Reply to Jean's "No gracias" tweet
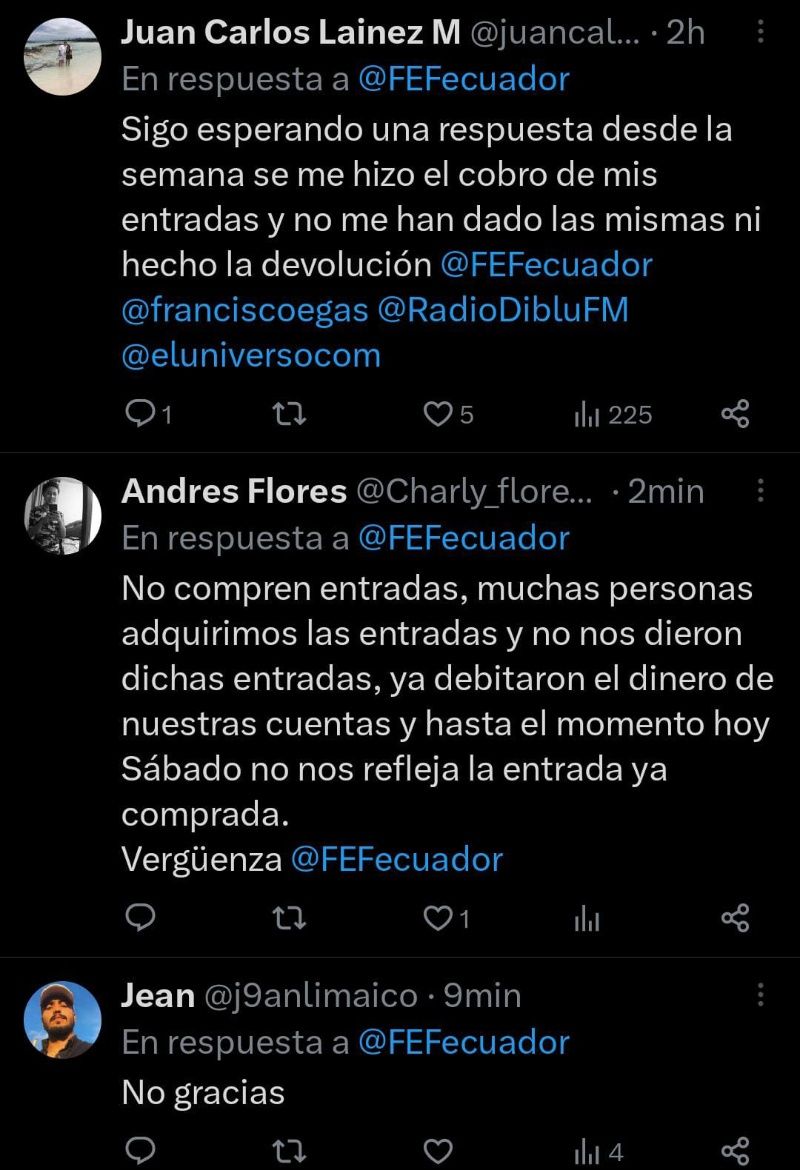The width and height of the screenshot is (800, 1170). 141,1151
